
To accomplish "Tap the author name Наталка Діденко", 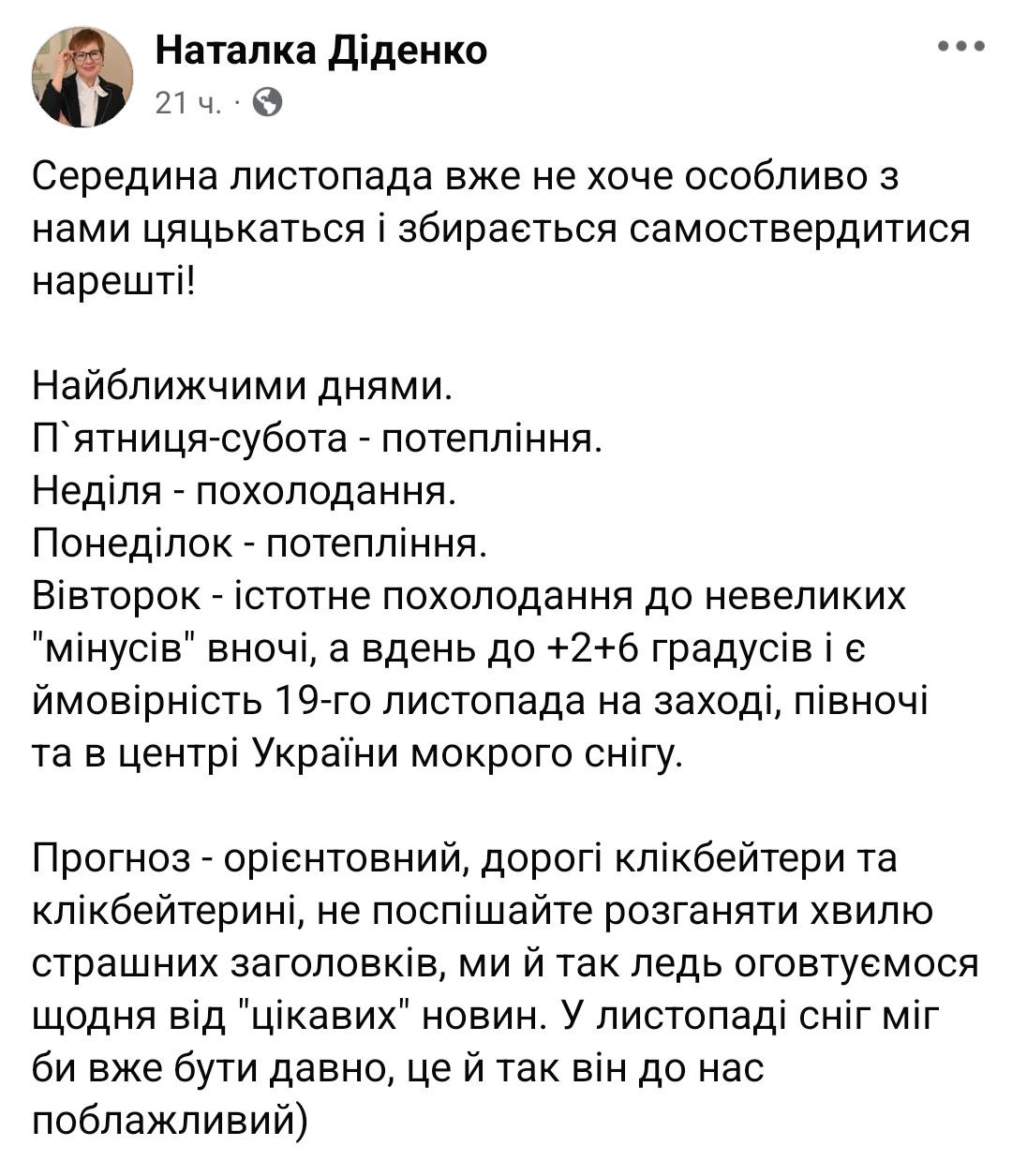I will click(320, 50).
